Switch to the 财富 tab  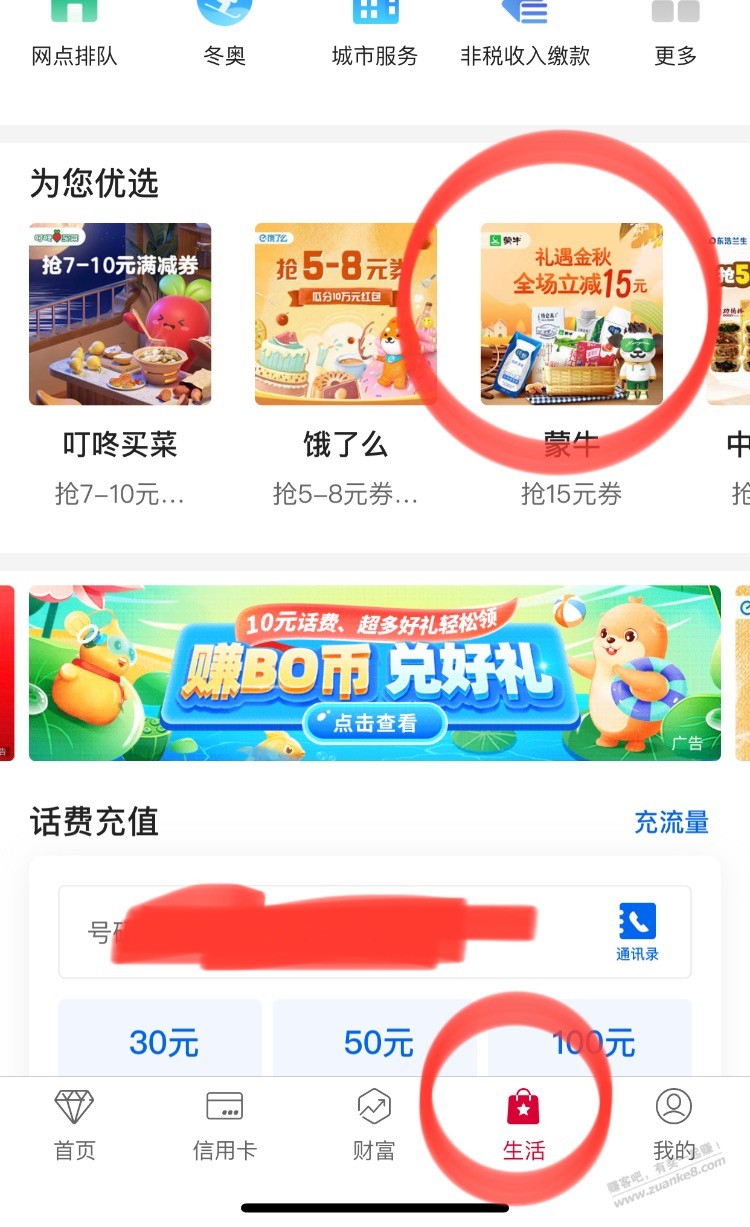coord(374,1125)
